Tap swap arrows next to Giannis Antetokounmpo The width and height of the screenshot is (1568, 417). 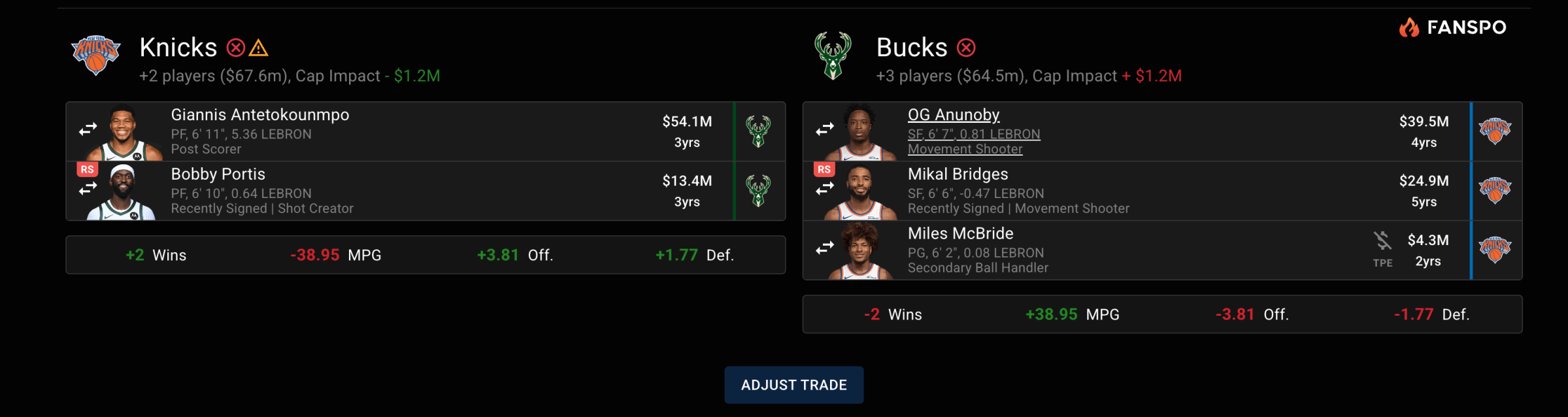point(88,129)
